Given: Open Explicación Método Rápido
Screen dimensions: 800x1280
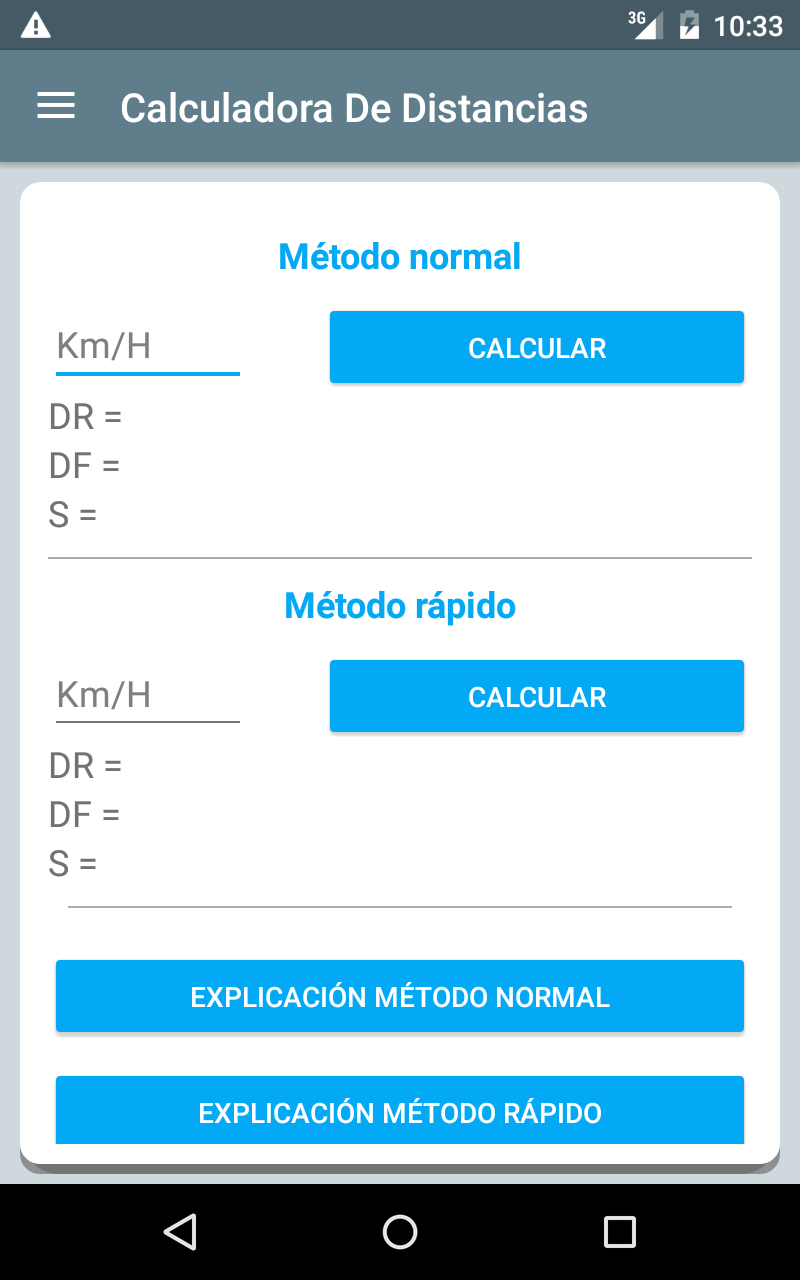Looking at the screenshot, I should pyautogui.click(x=400, y=1110).
